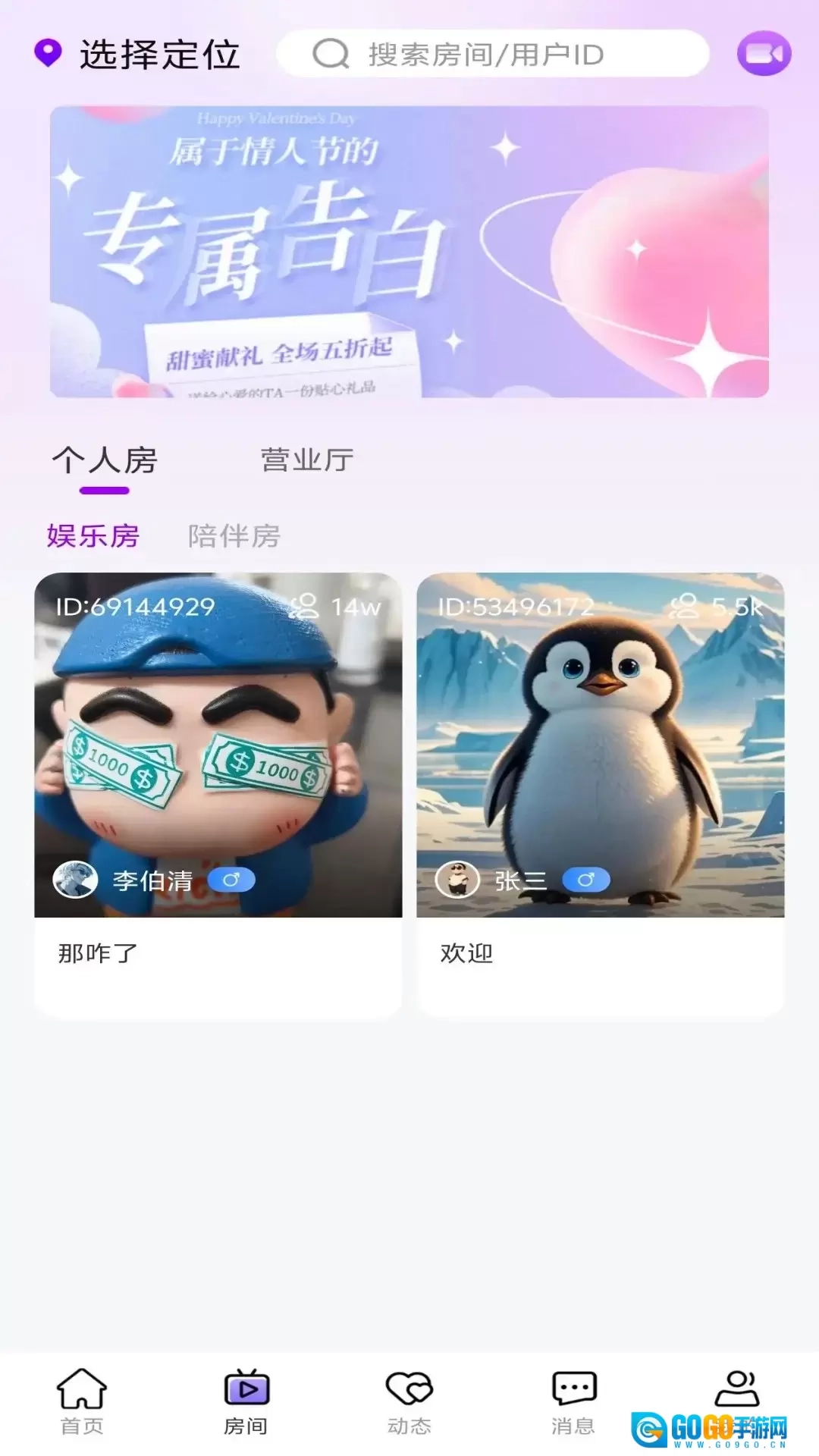Switch to the 营业厅 tab
The height and width of the screenshot is (1456, 819).
click(x=307, y=460)
